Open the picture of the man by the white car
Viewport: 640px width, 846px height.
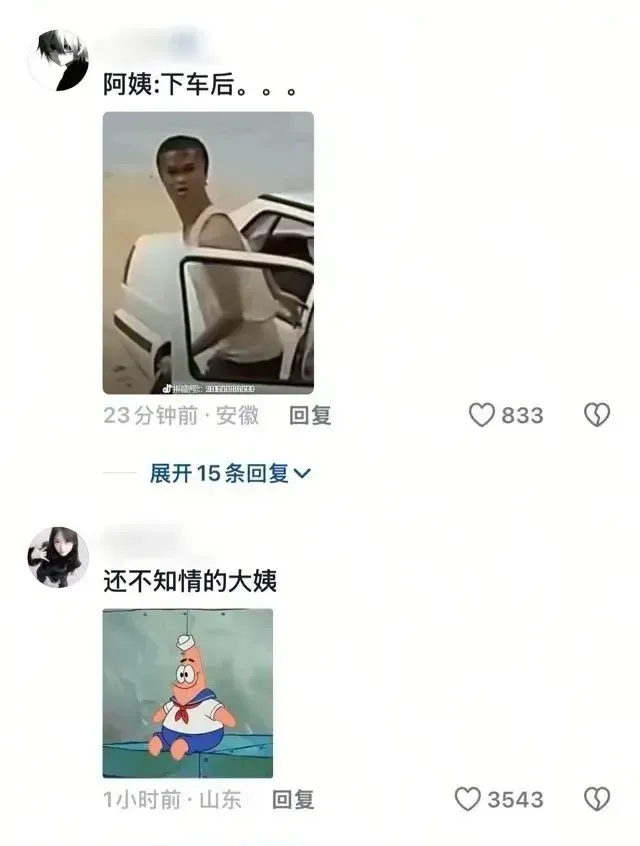click(208, 252)
